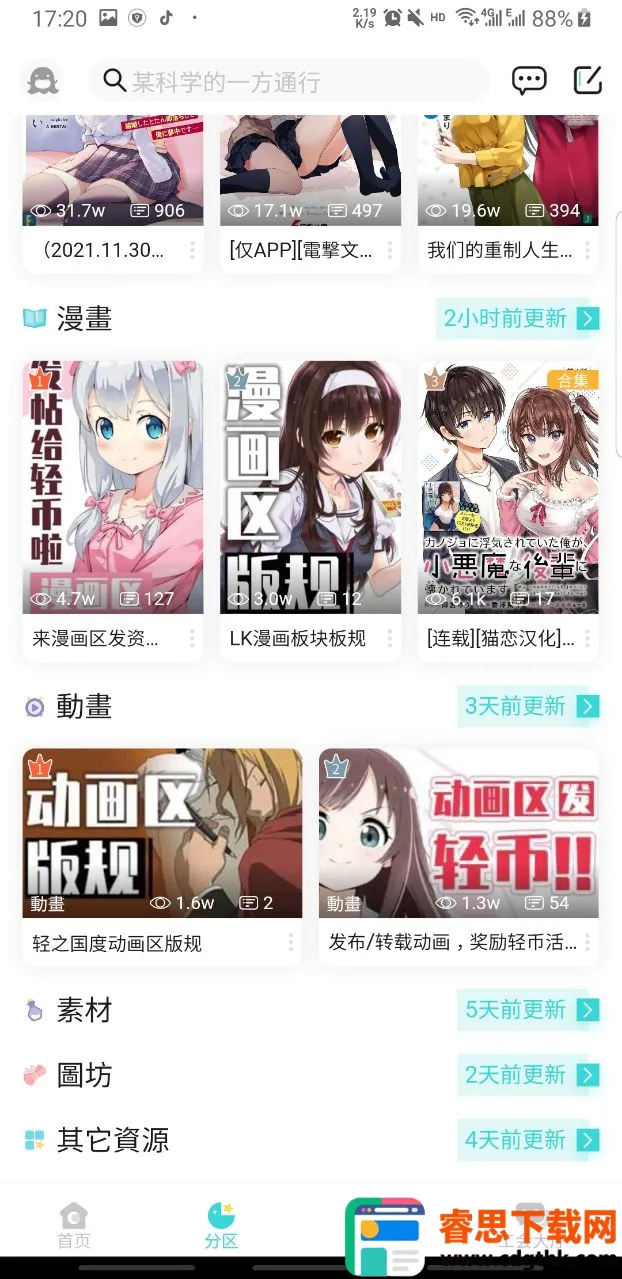Open the messages chat bubble icon
Screen dimensions: 622x1279
point(529,81)
